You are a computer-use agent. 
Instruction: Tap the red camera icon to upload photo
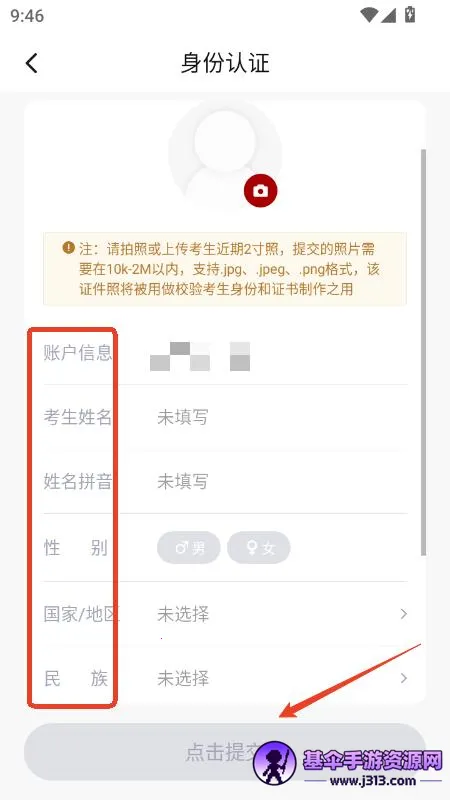(x=260, y=191)
